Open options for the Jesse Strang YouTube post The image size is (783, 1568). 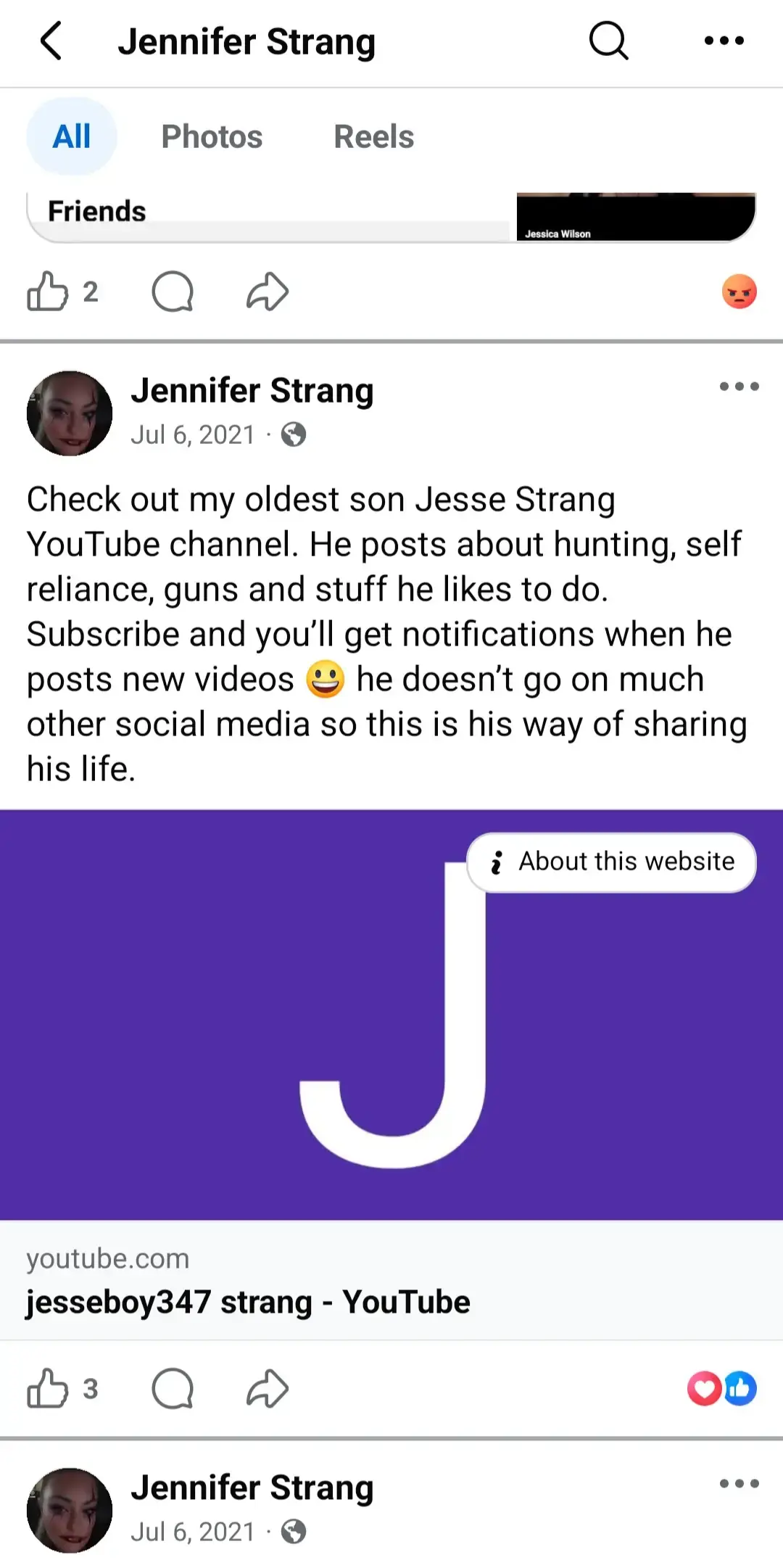click(x=739, y=387)
